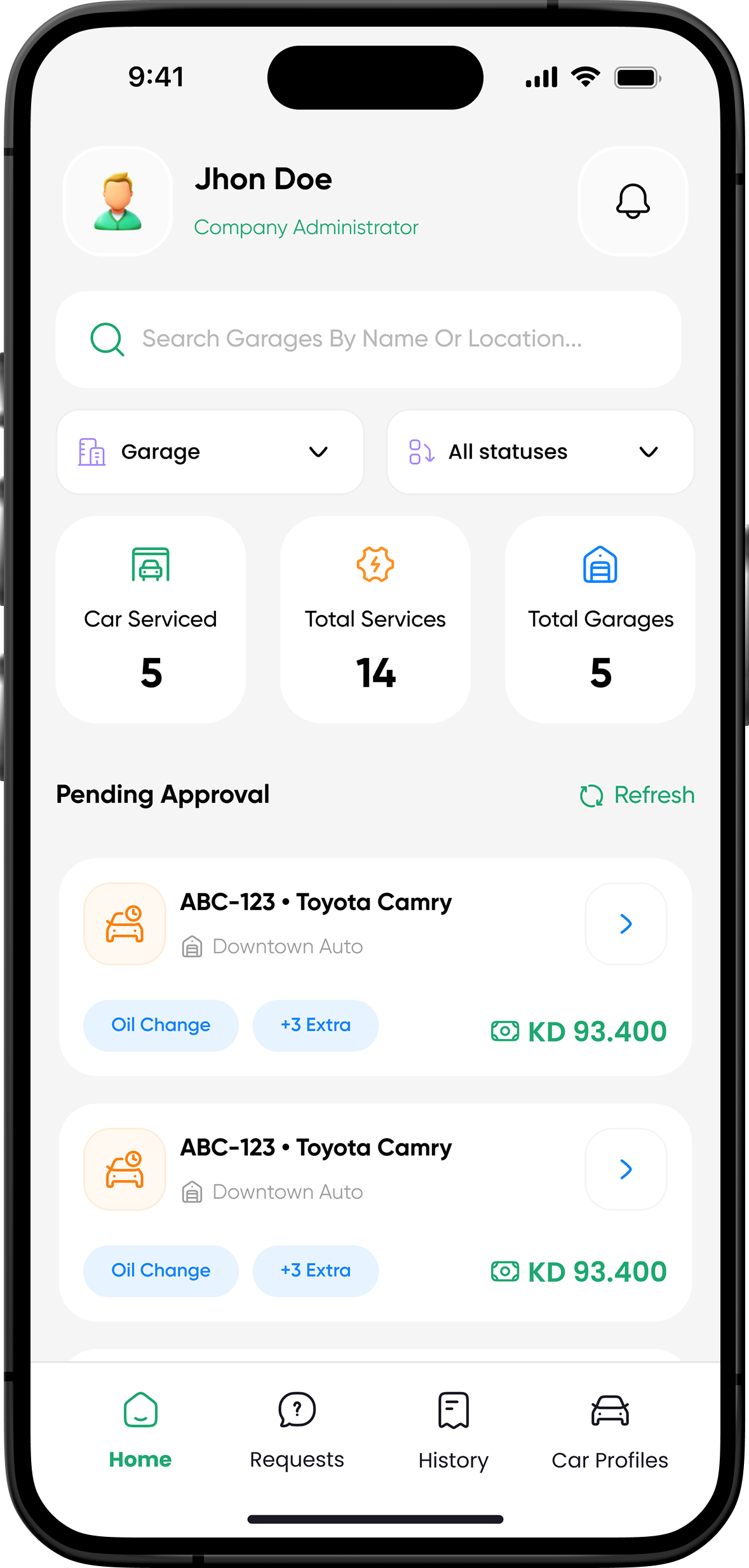Open the All statuses dropdown

[540, 452]
